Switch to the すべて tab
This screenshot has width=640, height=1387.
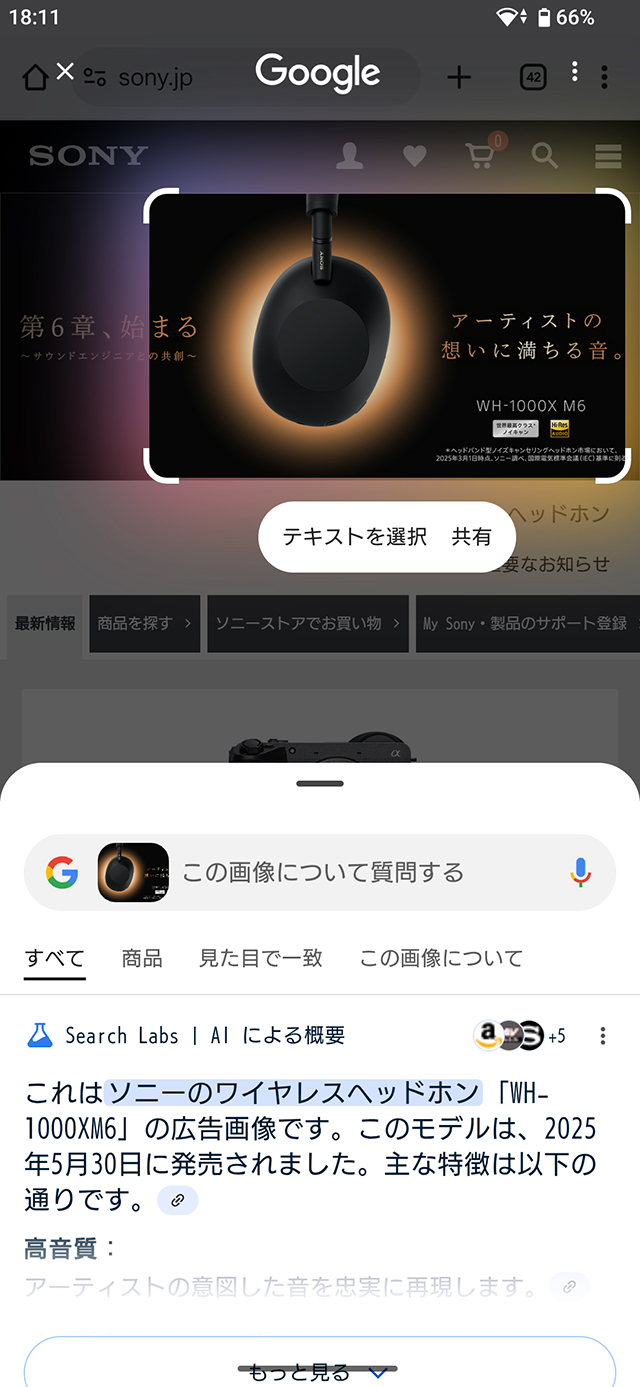[54, 958]
